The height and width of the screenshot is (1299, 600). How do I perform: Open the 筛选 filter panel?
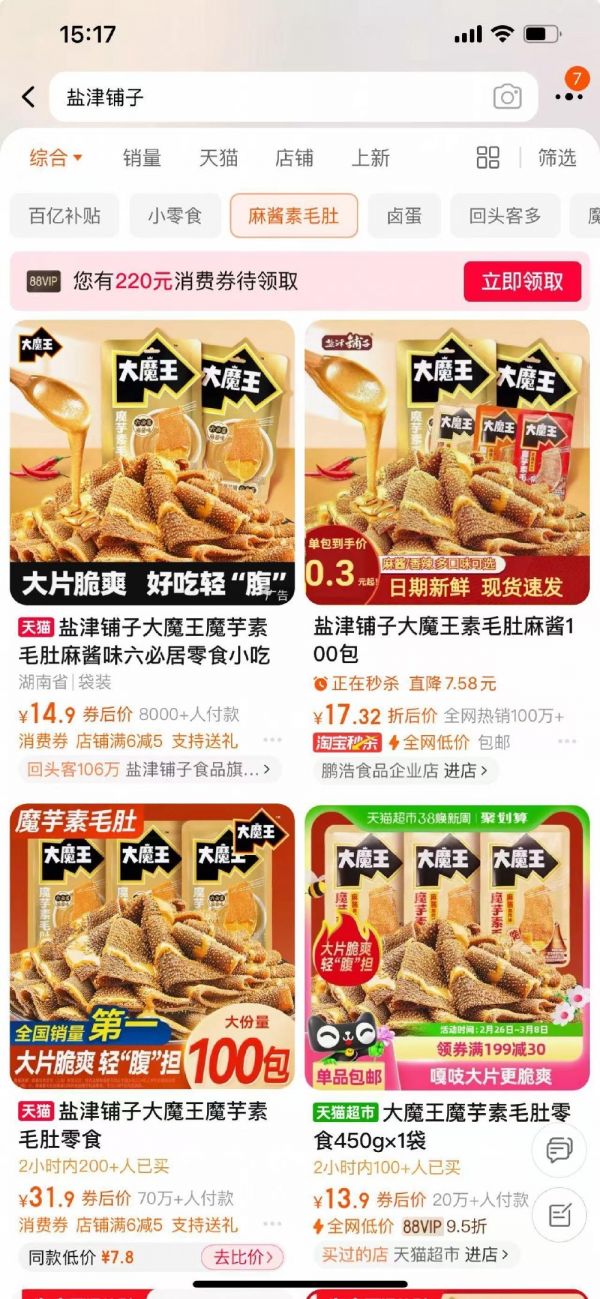[557, 158]
